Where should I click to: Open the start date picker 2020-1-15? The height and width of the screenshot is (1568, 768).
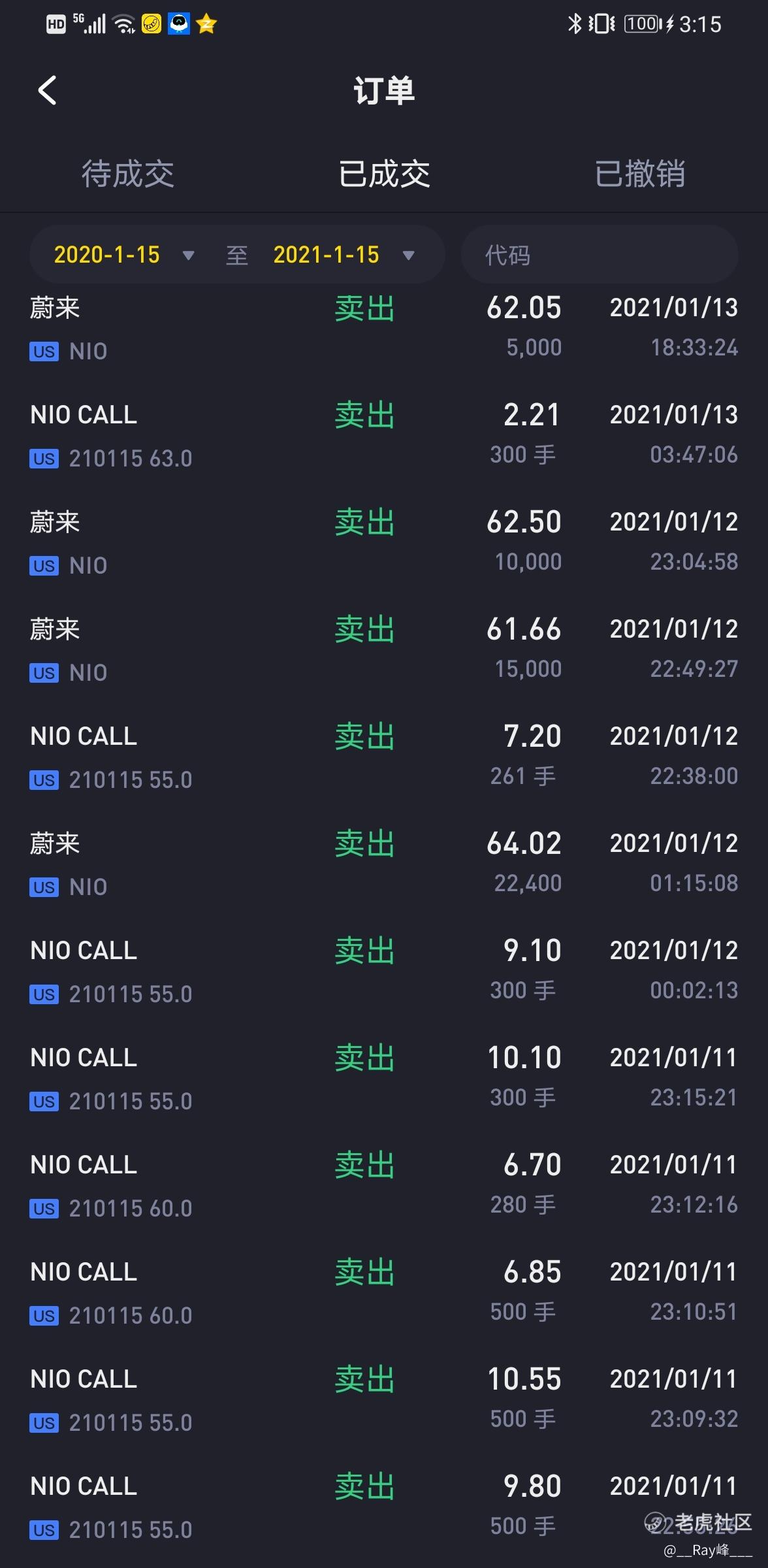pyautogui.click(x=124, y=255)
